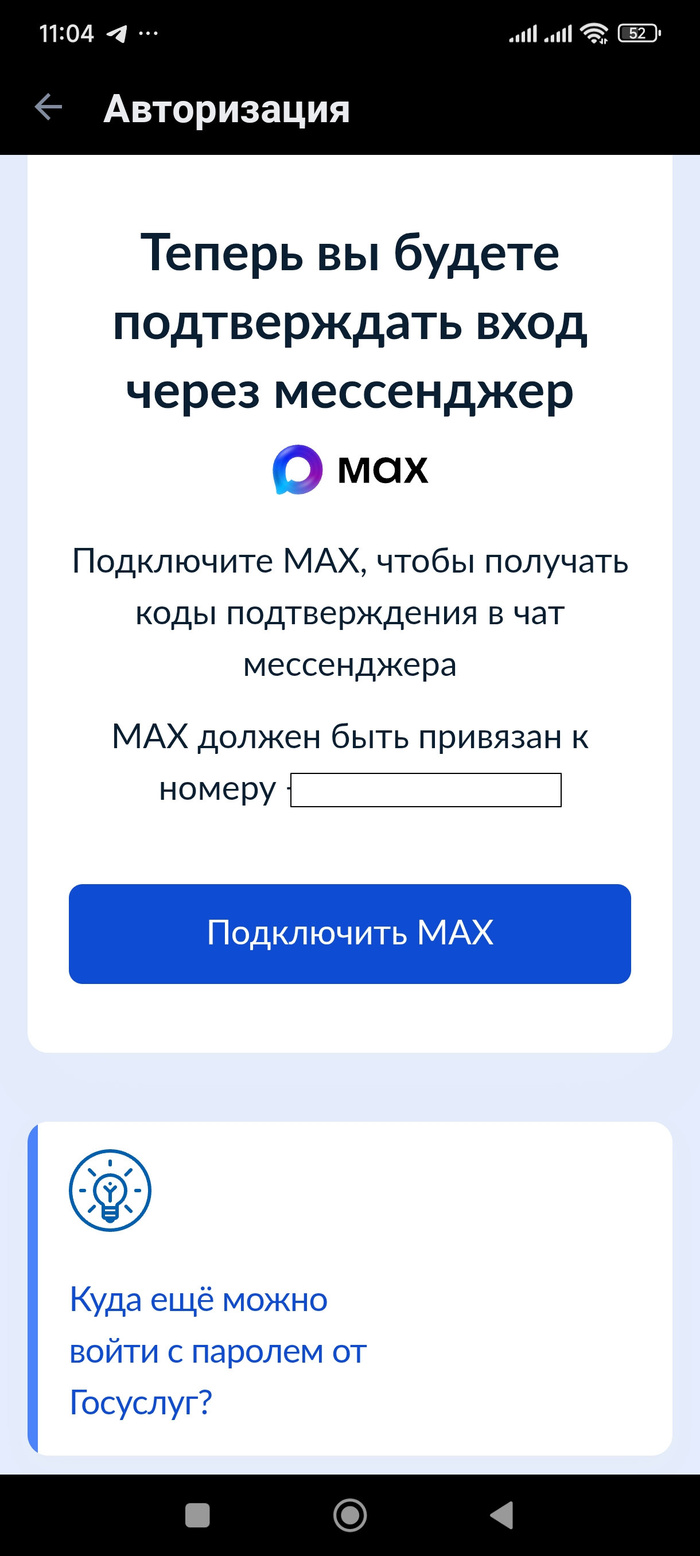The image size is (700, 1556).
Task: Tap the system home button
Action: (349, 1515)
